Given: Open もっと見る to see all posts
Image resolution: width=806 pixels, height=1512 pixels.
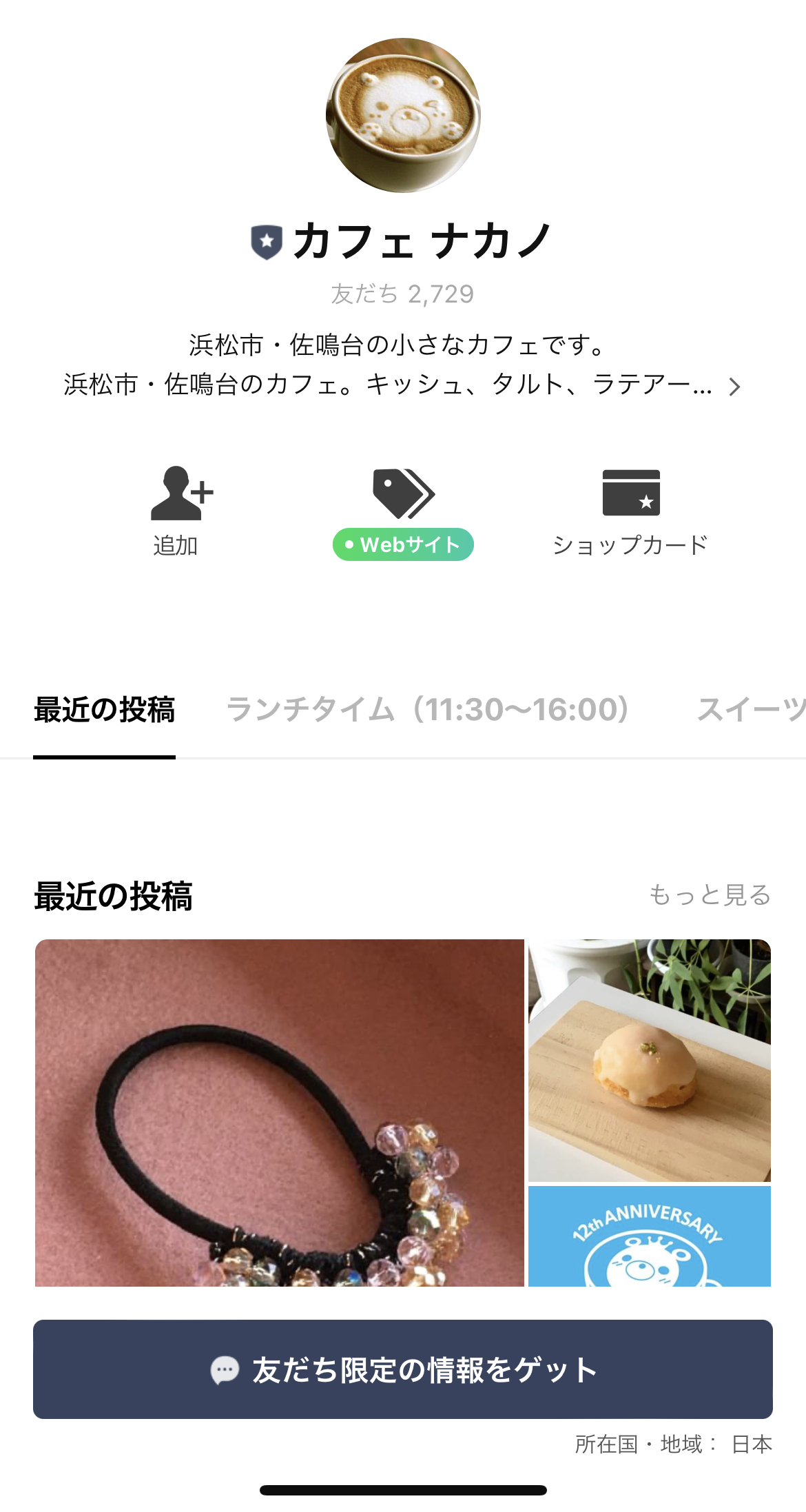Looking at the screenshot, I should pyautogui.click(x=711, y=896).
